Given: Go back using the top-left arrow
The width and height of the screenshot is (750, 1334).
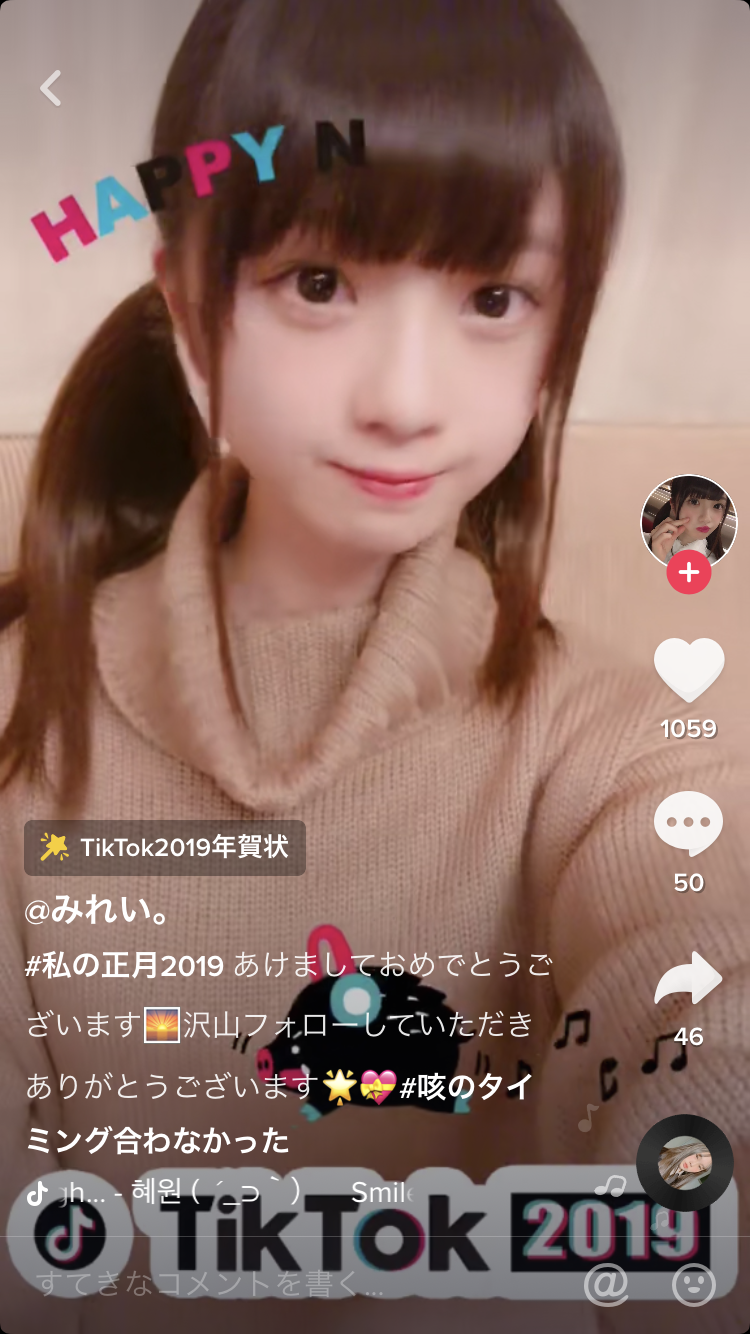Looking at the screenshot, I should pos(51,88).
